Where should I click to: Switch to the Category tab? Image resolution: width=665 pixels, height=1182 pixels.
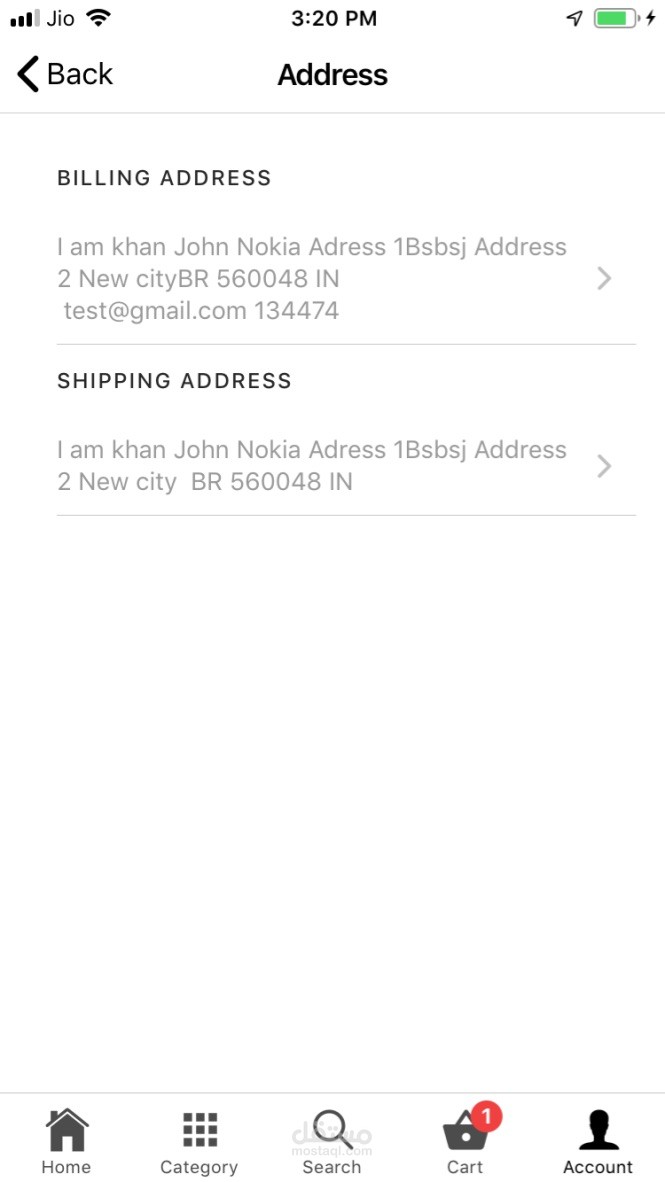[199, 1141]
